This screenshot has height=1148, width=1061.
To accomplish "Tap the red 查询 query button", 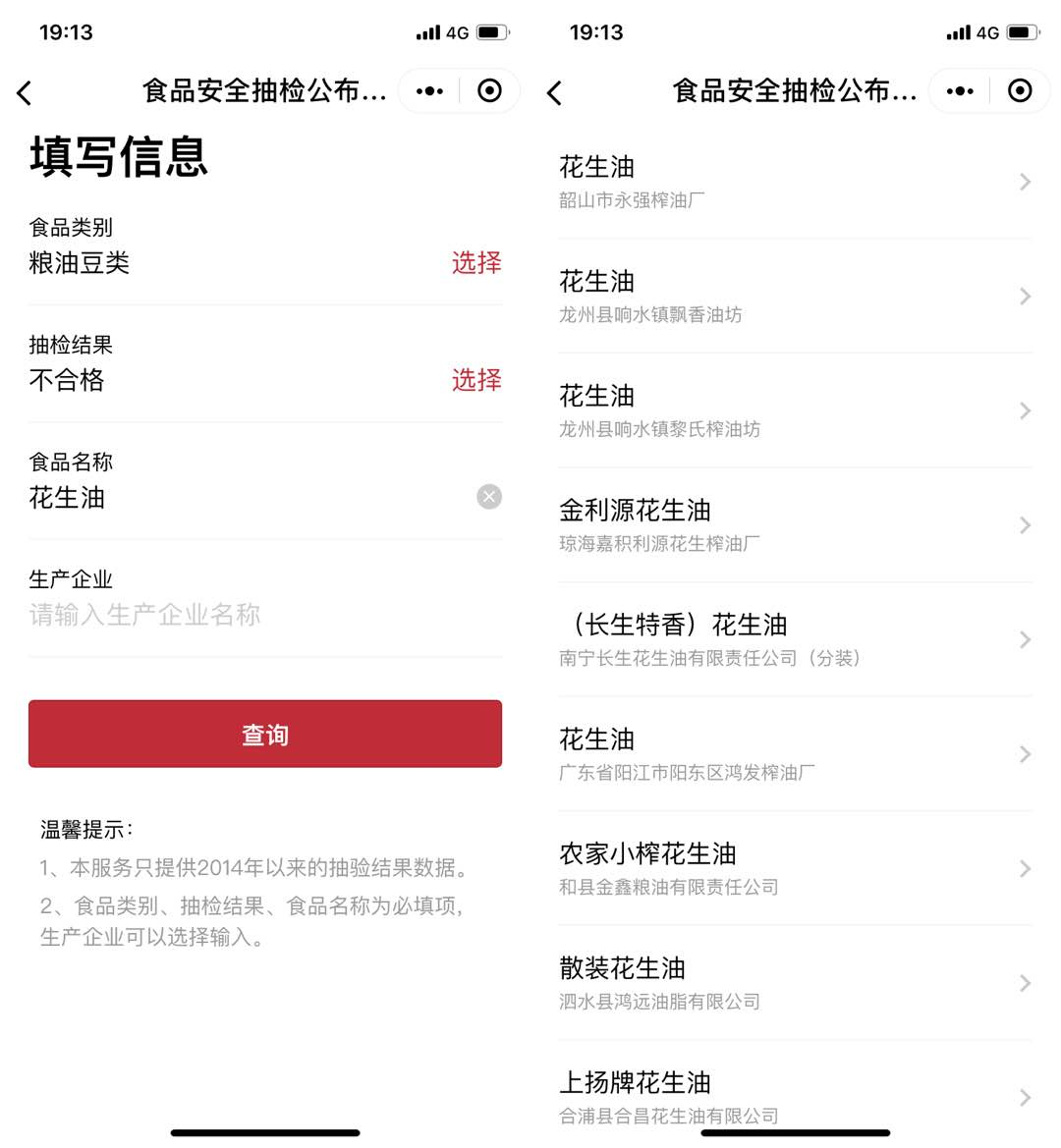I will 264,734.
